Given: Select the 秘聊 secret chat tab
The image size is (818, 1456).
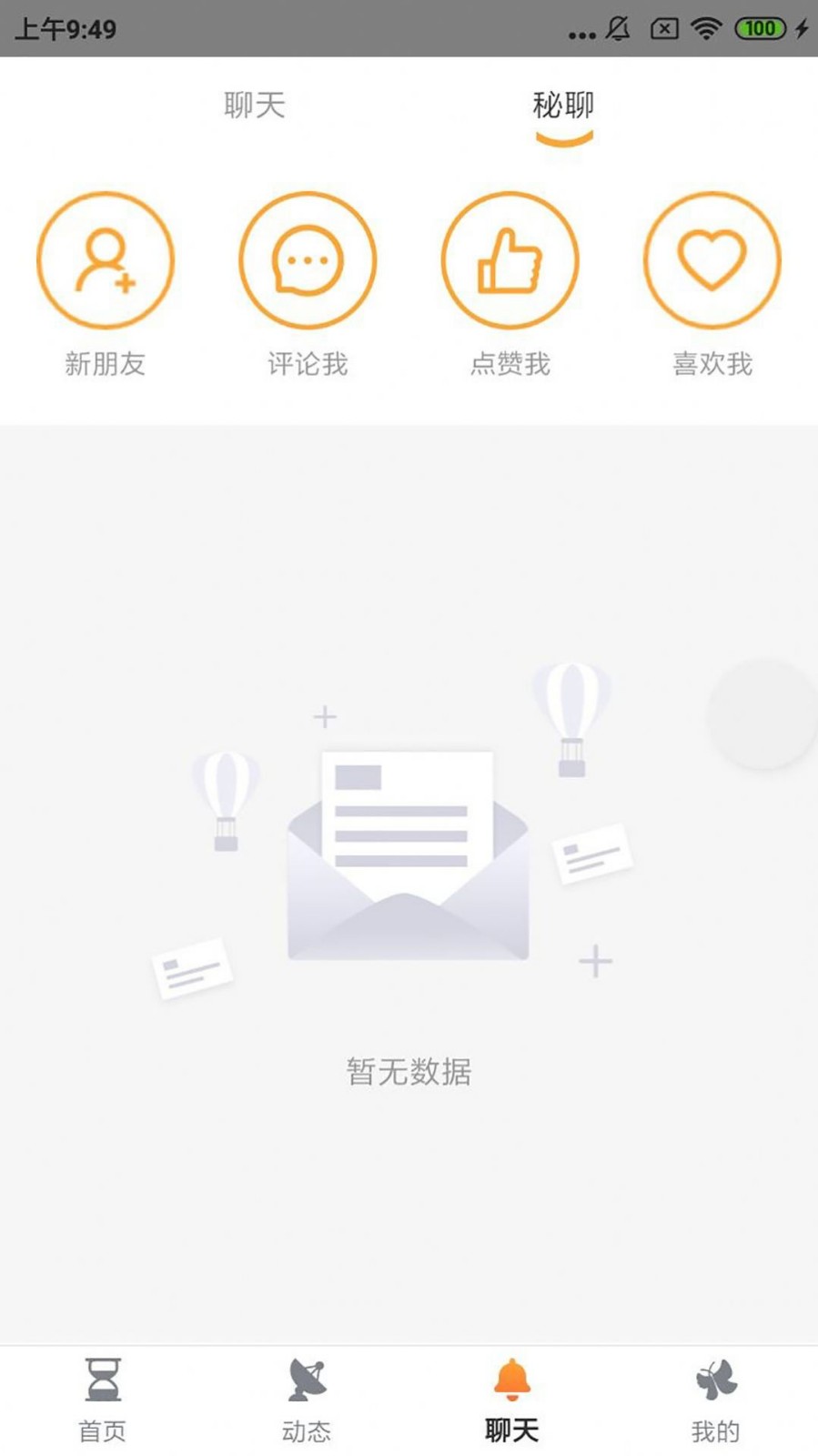Looking at the screenshot, I should [x=563, y=106].
